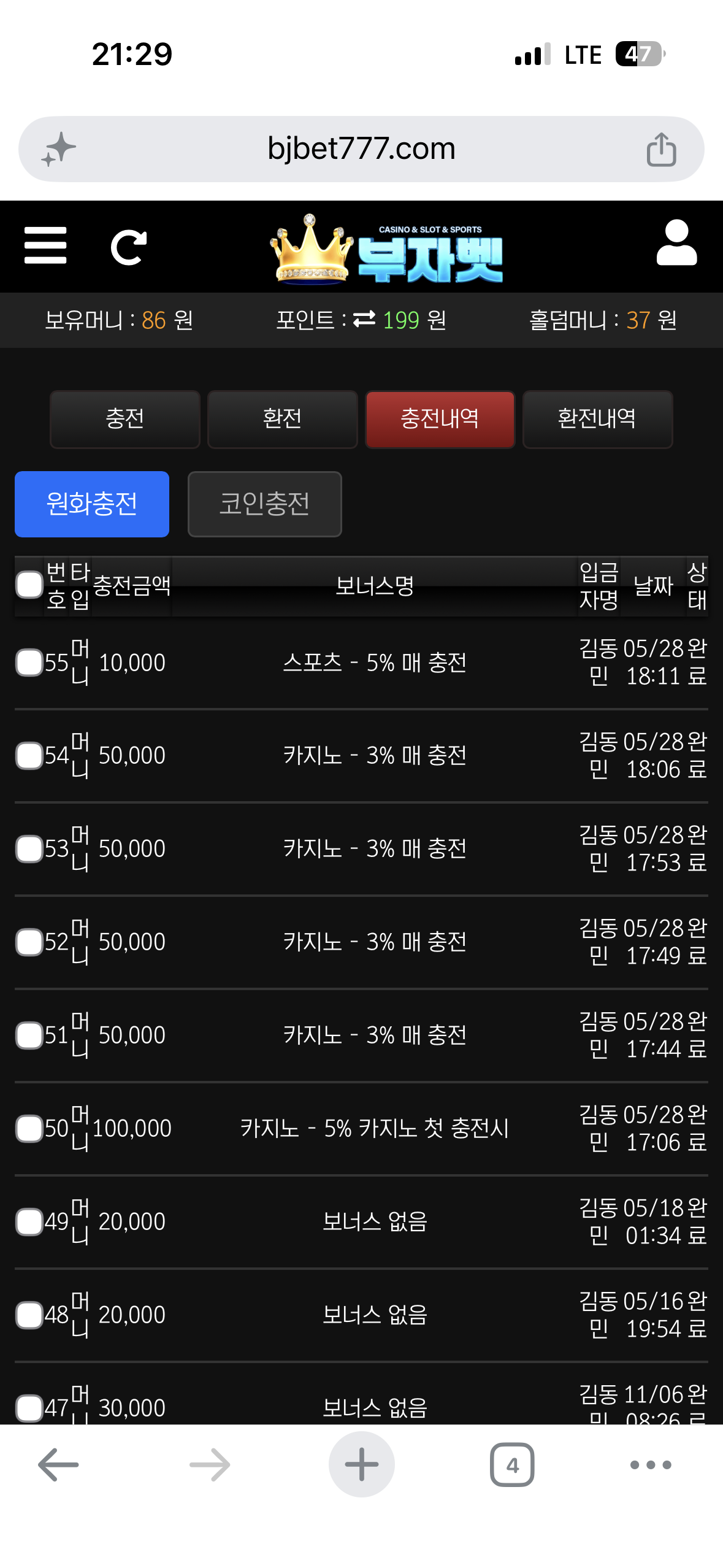Share the page from the address bar
723x1568 pixels.
pos(661,149)
